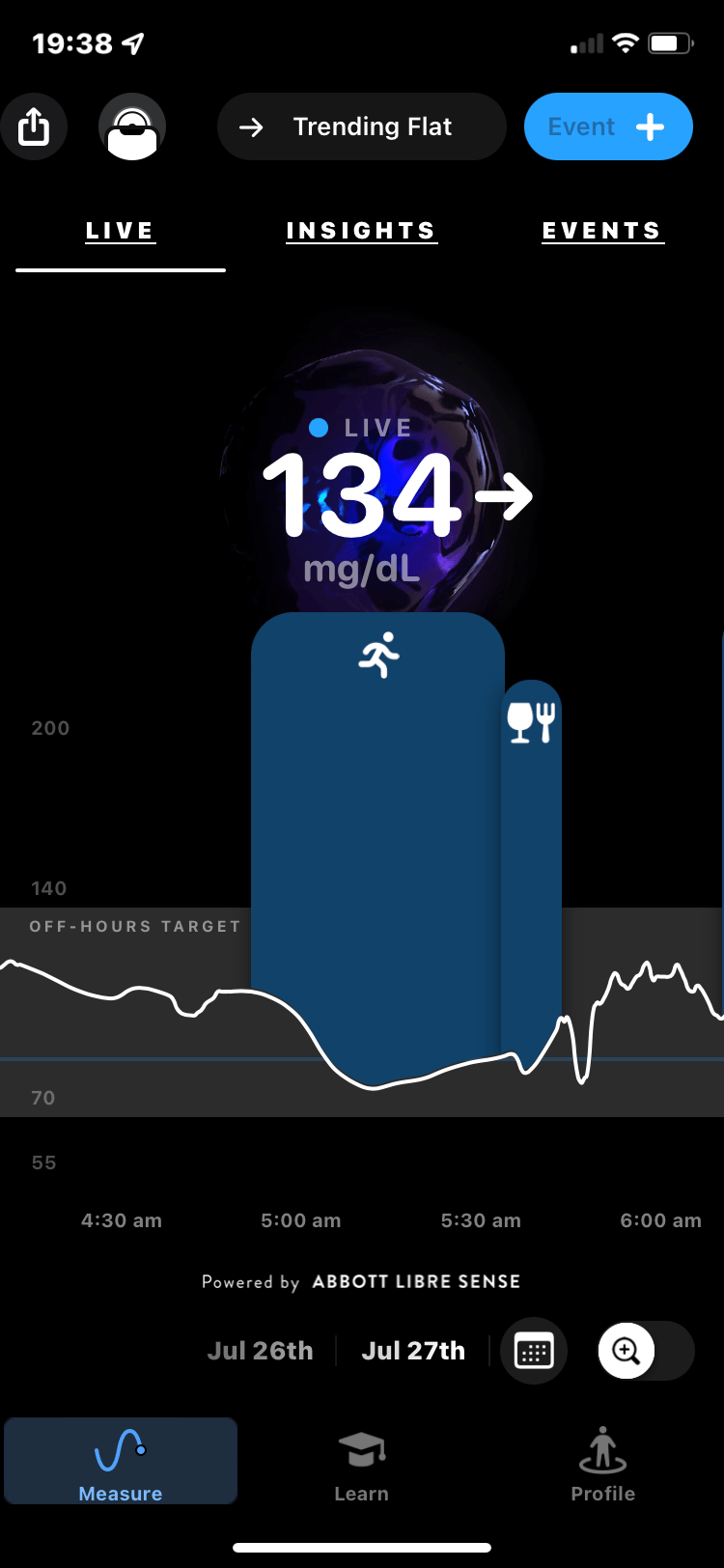This screenshot has height=1568, width=724.
Task: Tap the share icon
Action: tap(34, 126)
